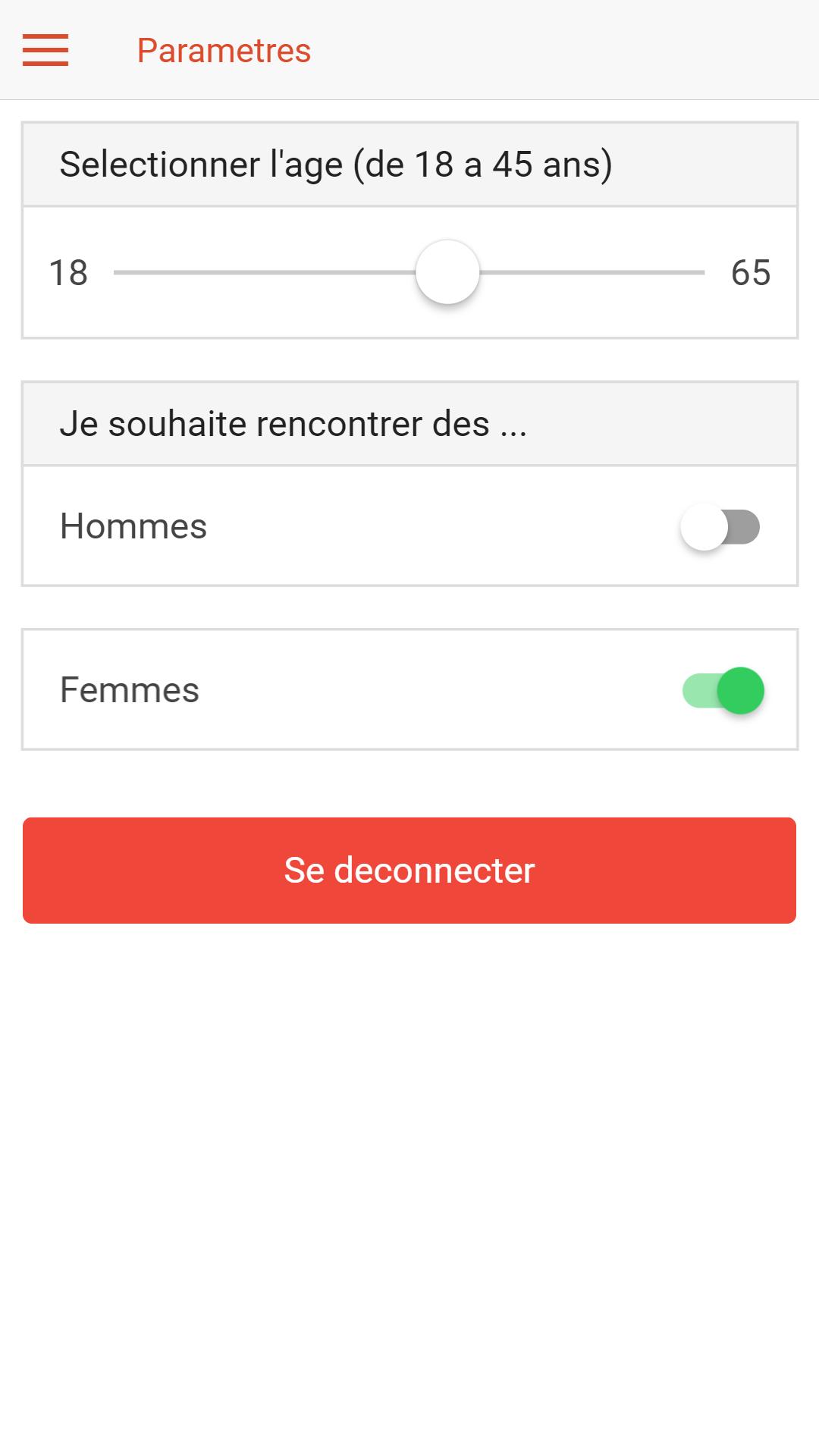
Task: Turn off the Femmes switch
Action: tap(723, 691)
